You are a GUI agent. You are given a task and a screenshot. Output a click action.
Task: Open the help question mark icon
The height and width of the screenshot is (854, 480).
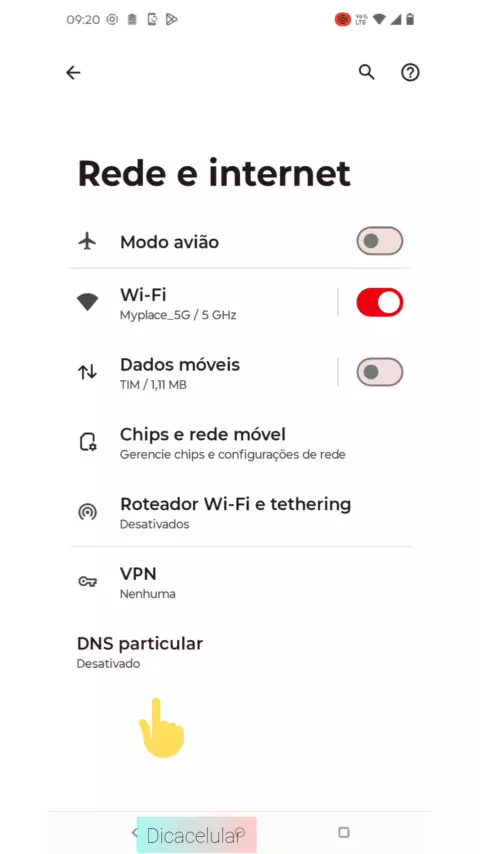pyautogui.click(x=410, y=72)
